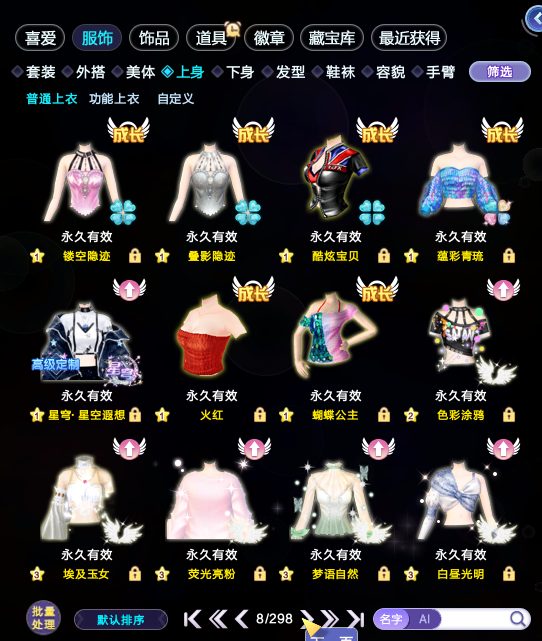Switch to 功能上衣 filter
This screenshot has height=641, width=542.
point(114,99)
